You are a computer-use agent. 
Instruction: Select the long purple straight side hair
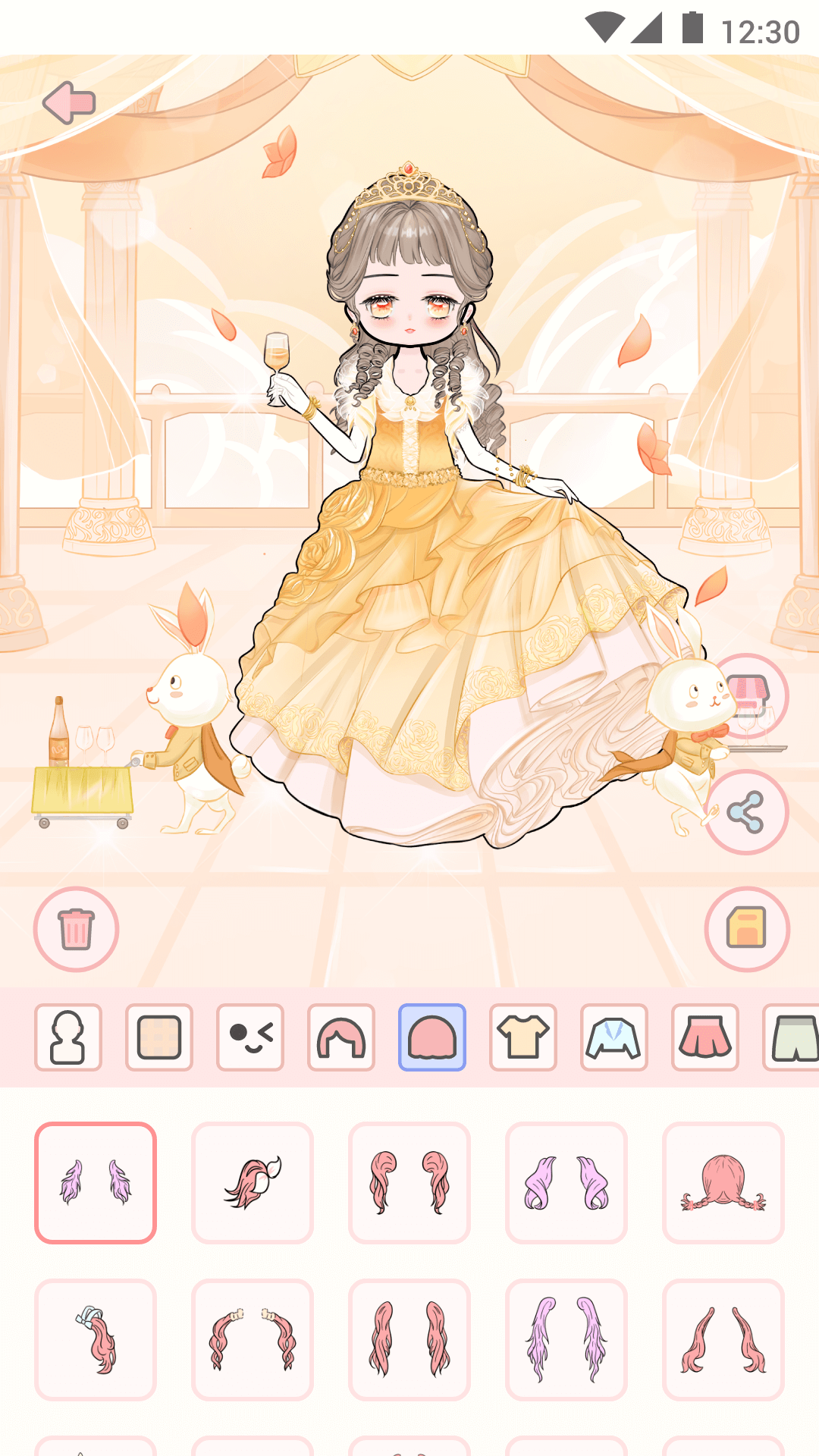click(566, 1340)
